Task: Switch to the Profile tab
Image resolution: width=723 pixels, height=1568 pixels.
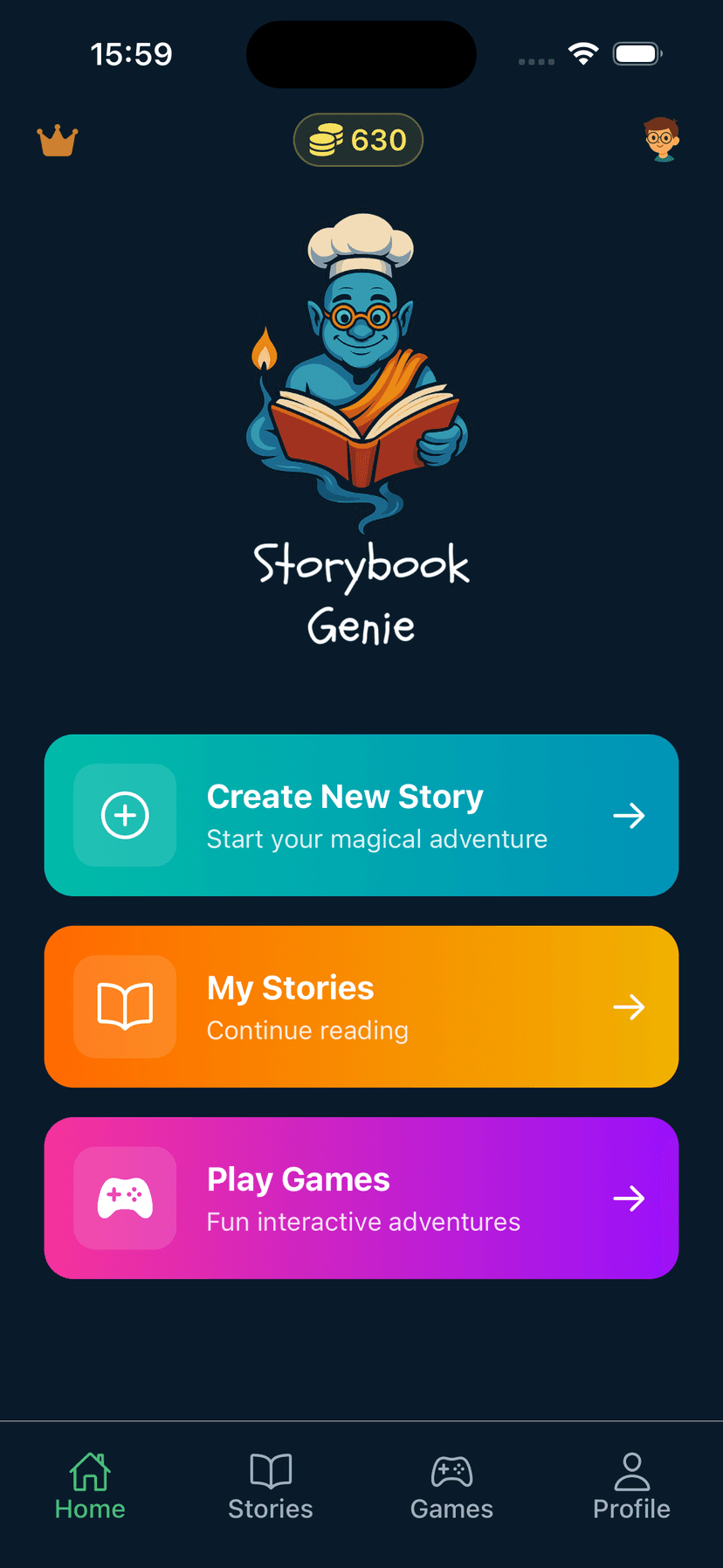Action: [x=632, y=1485]
